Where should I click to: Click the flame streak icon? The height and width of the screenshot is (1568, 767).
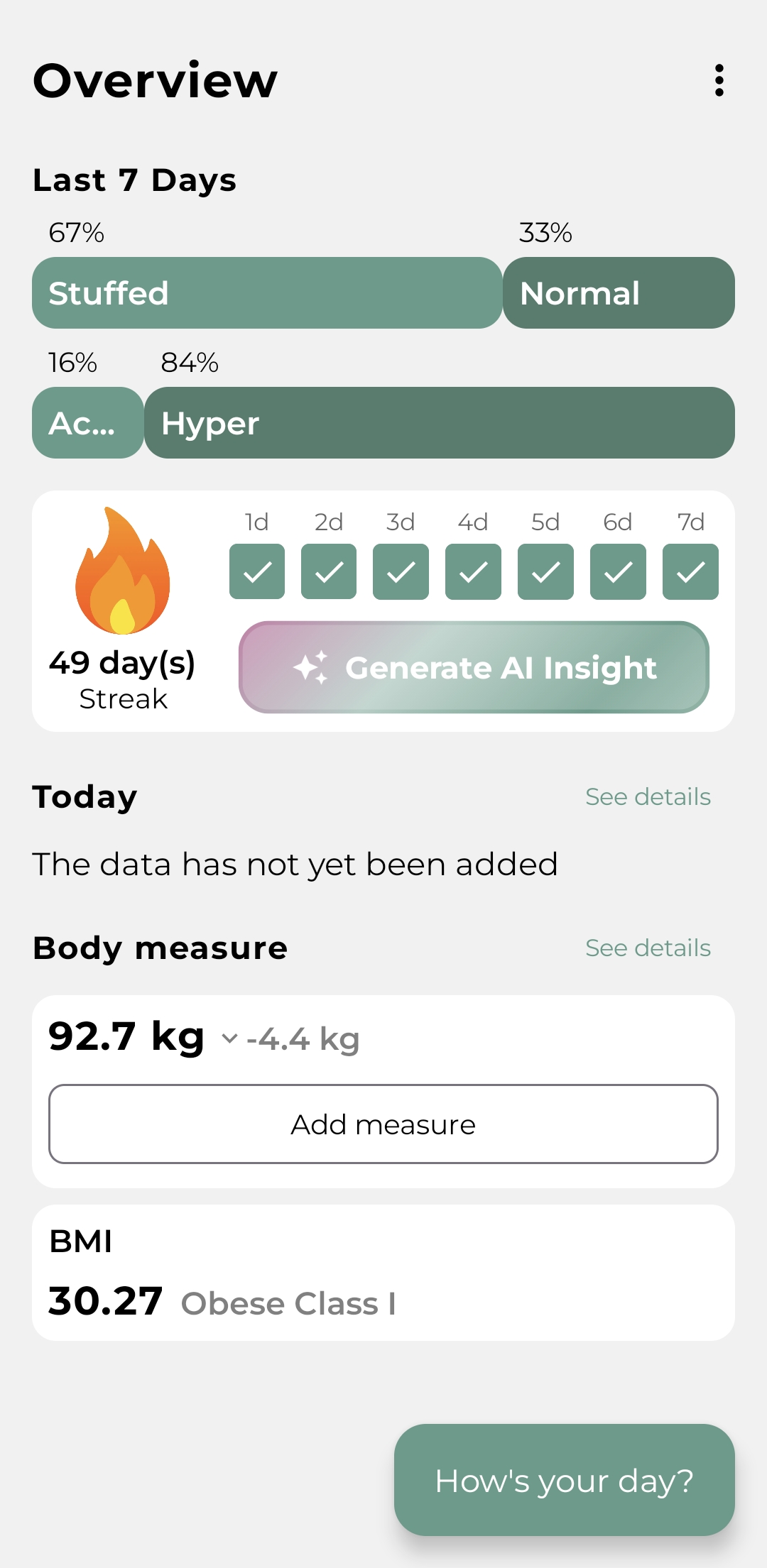(122, 571)
